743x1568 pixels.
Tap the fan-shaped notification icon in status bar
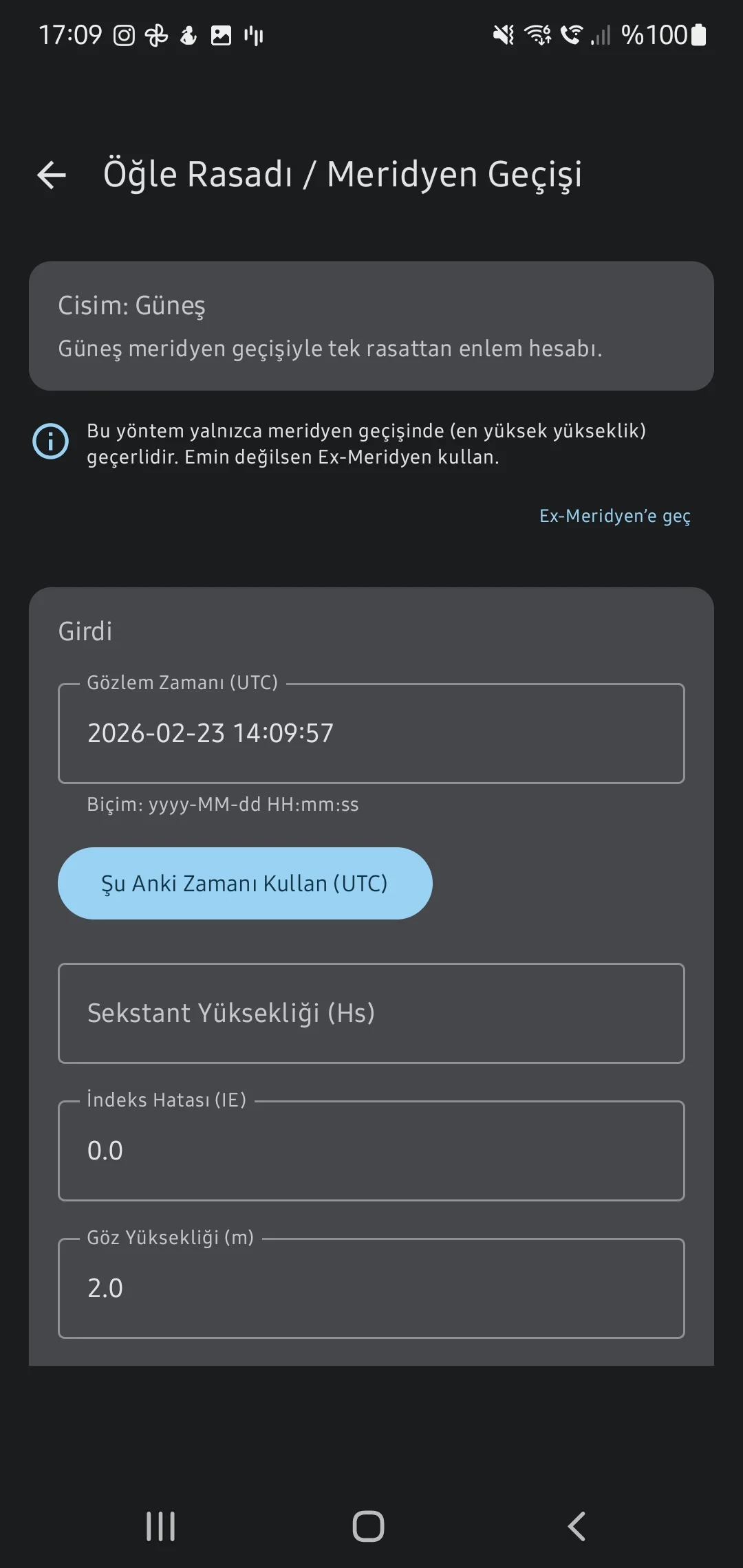click(x=157, y=34)
